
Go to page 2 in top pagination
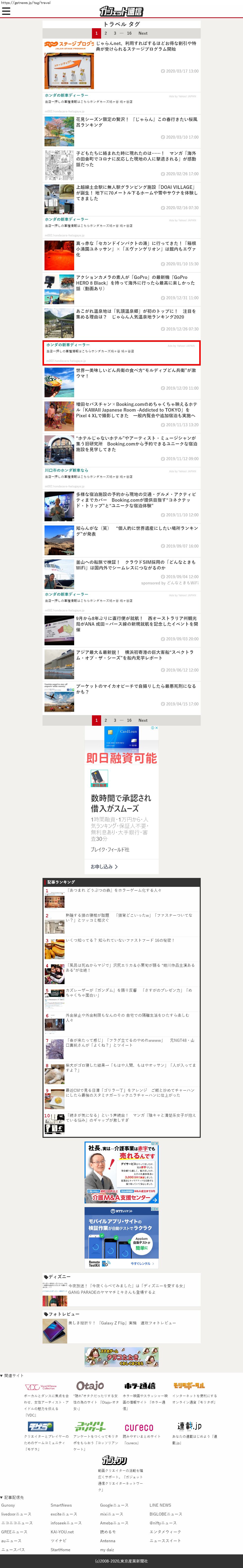tap(106, 33)
